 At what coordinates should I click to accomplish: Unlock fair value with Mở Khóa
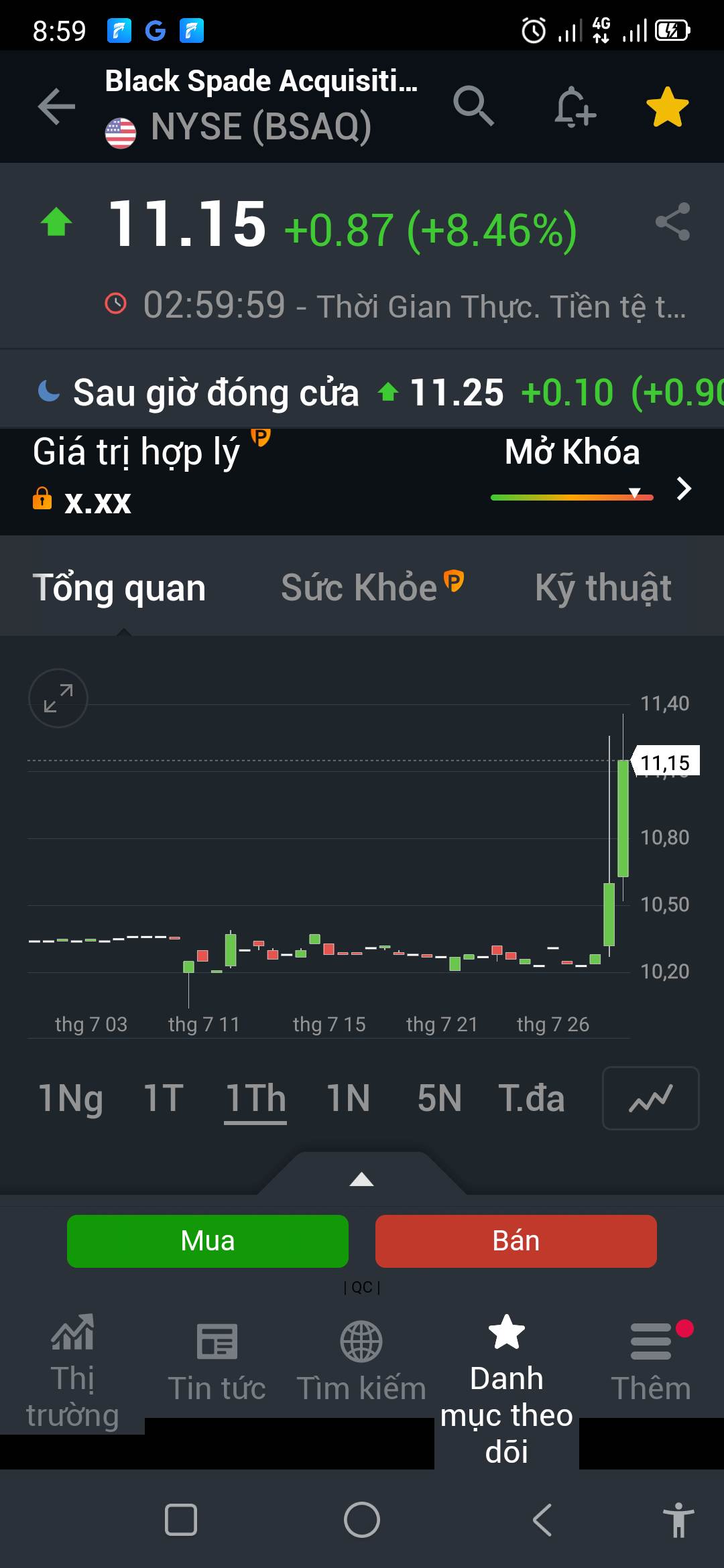pos(572,452)
